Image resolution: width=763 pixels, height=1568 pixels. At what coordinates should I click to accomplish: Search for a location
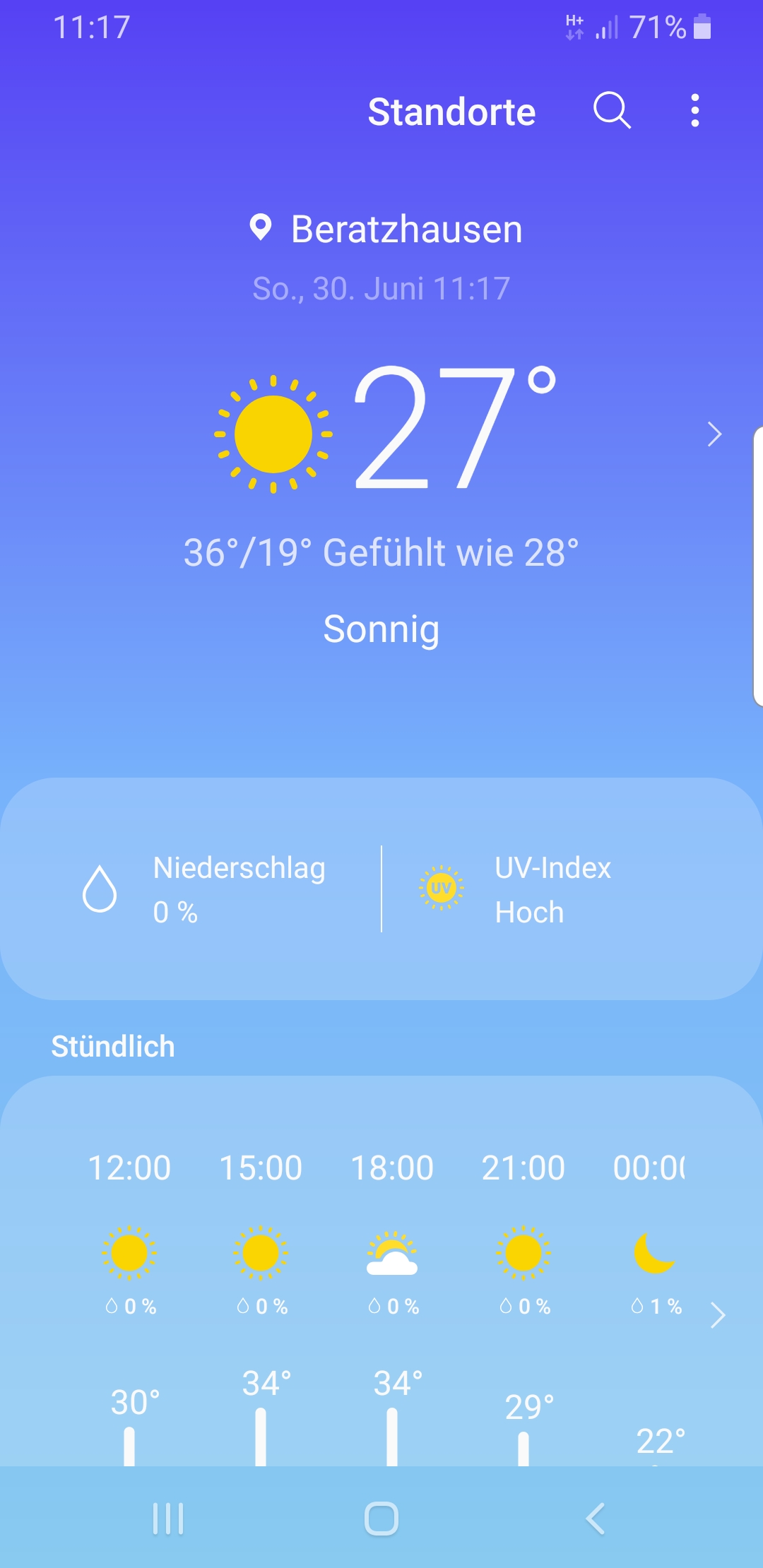coord(612,111)
